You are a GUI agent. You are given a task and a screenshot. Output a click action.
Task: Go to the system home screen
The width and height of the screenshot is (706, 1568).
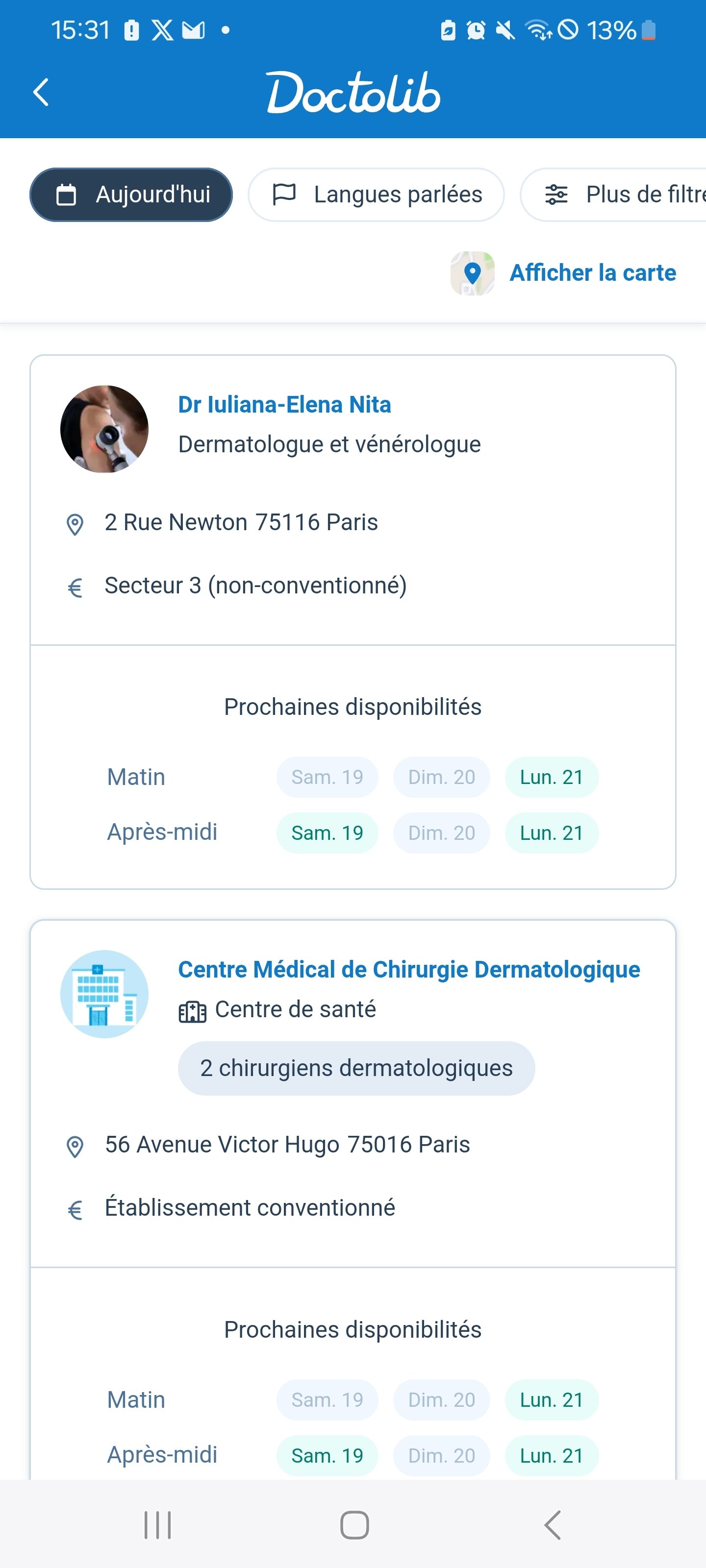point(354,1525)
